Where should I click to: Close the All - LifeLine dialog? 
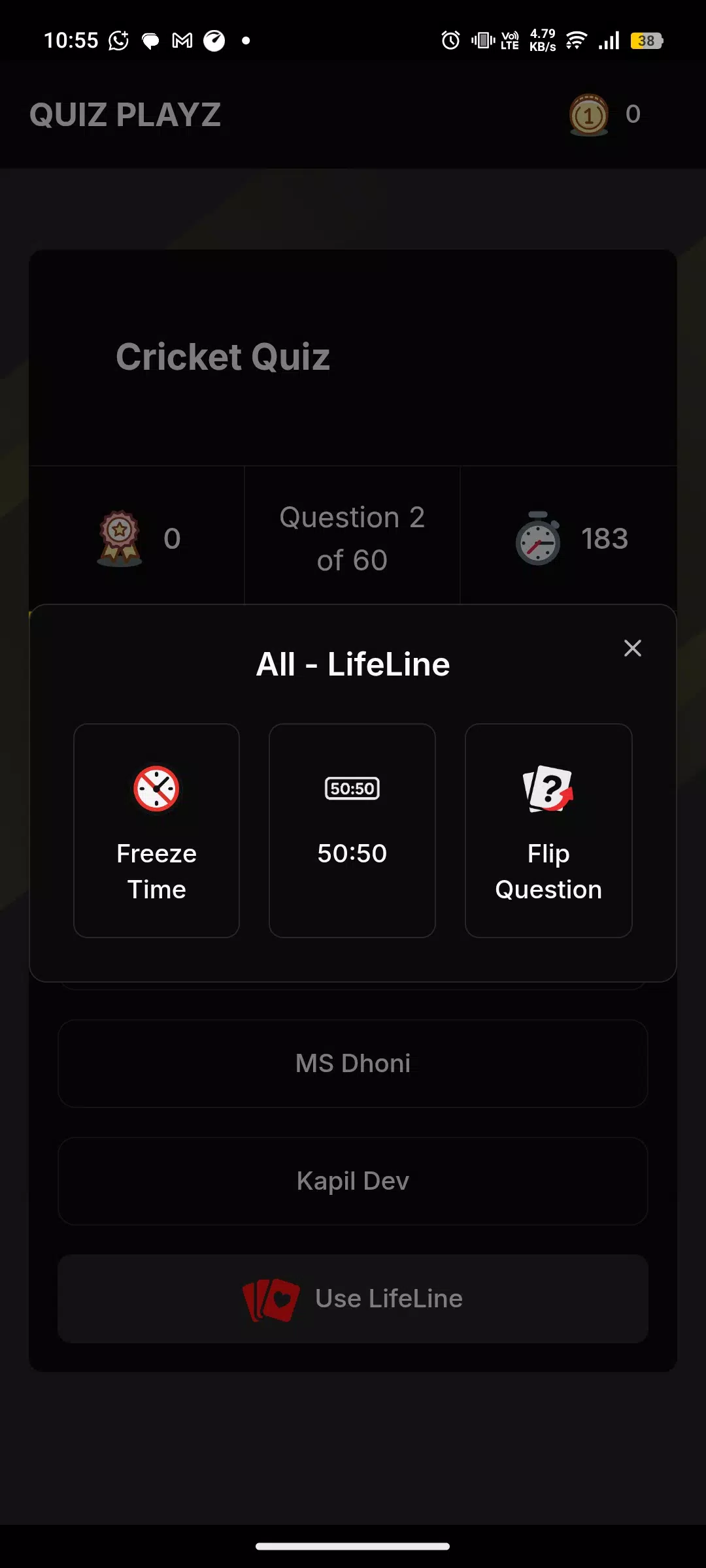pyautogui.click(x=632, y=648)
